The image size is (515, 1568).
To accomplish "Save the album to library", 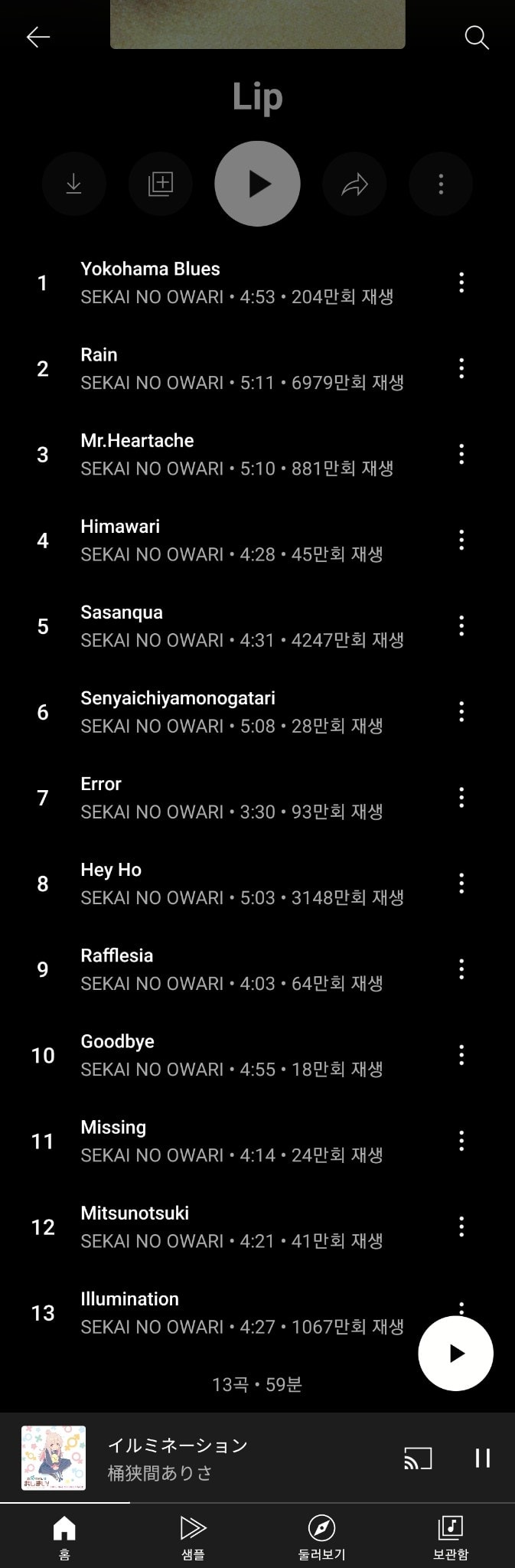I will 160,184.
